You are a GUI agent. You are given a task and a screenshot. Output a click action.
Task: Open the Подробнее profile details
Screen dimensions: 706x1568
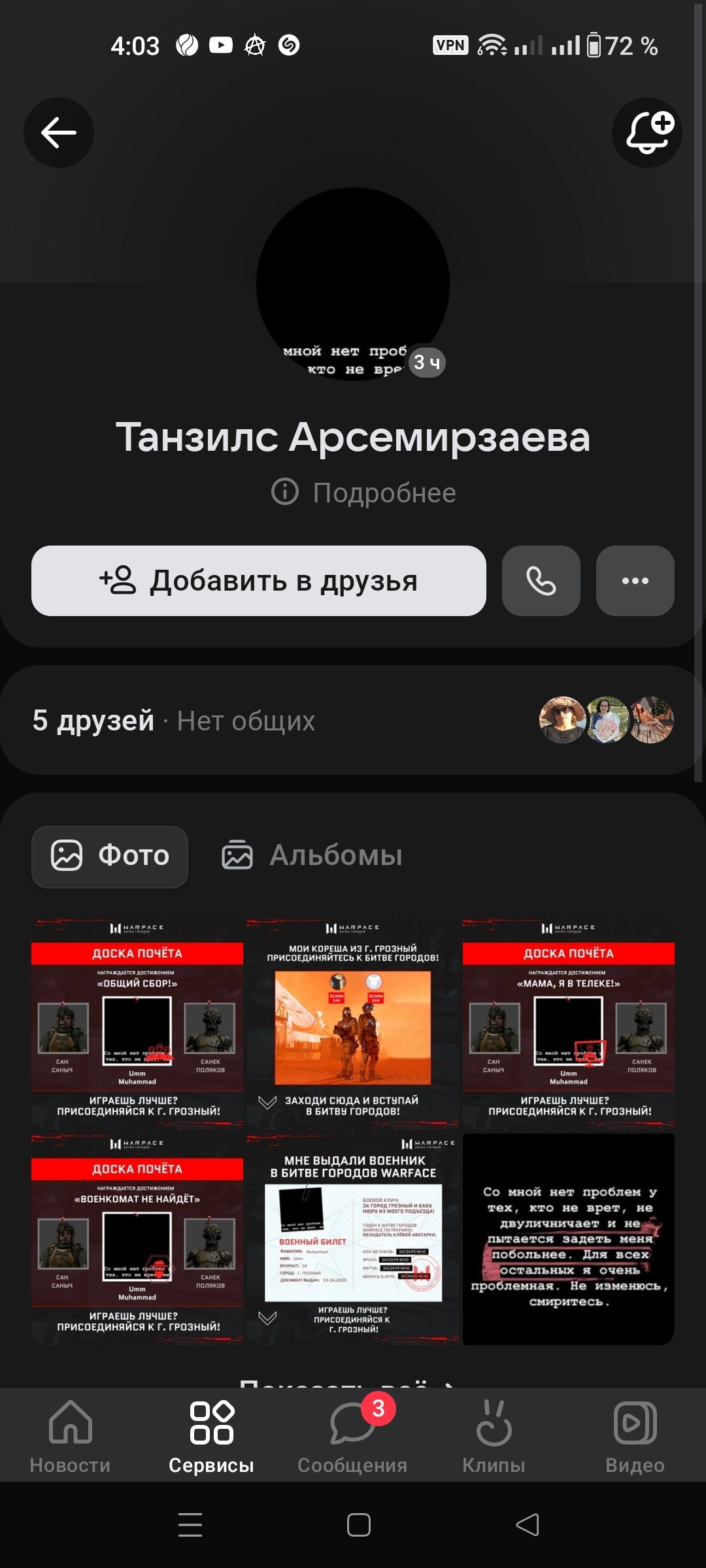click(364, 493)
